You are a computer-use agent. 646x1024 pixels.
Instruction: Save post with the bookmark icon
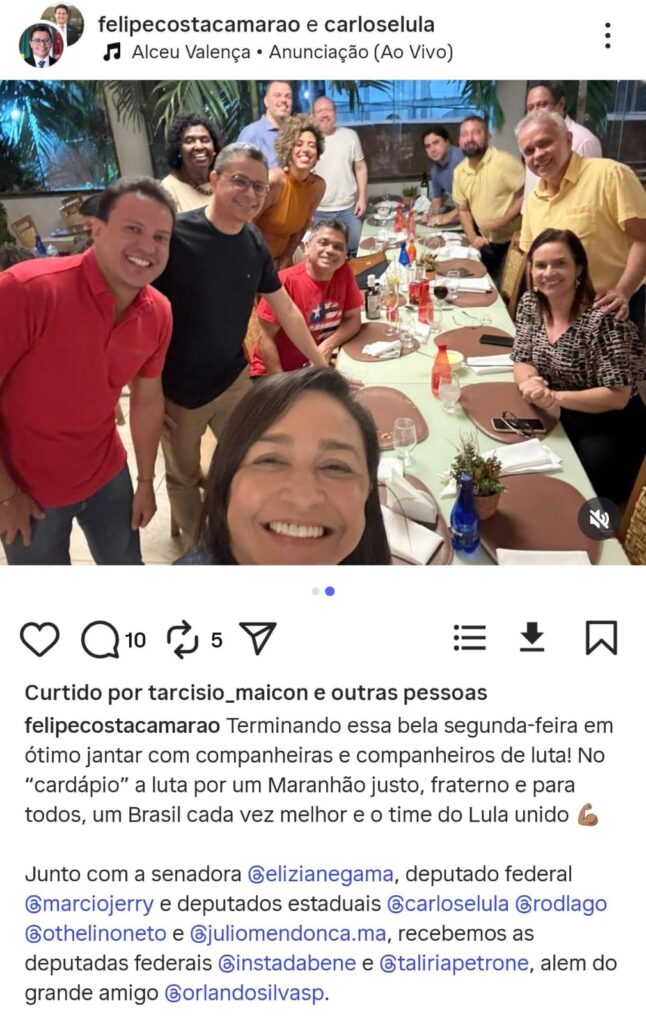tap(601, 638)
